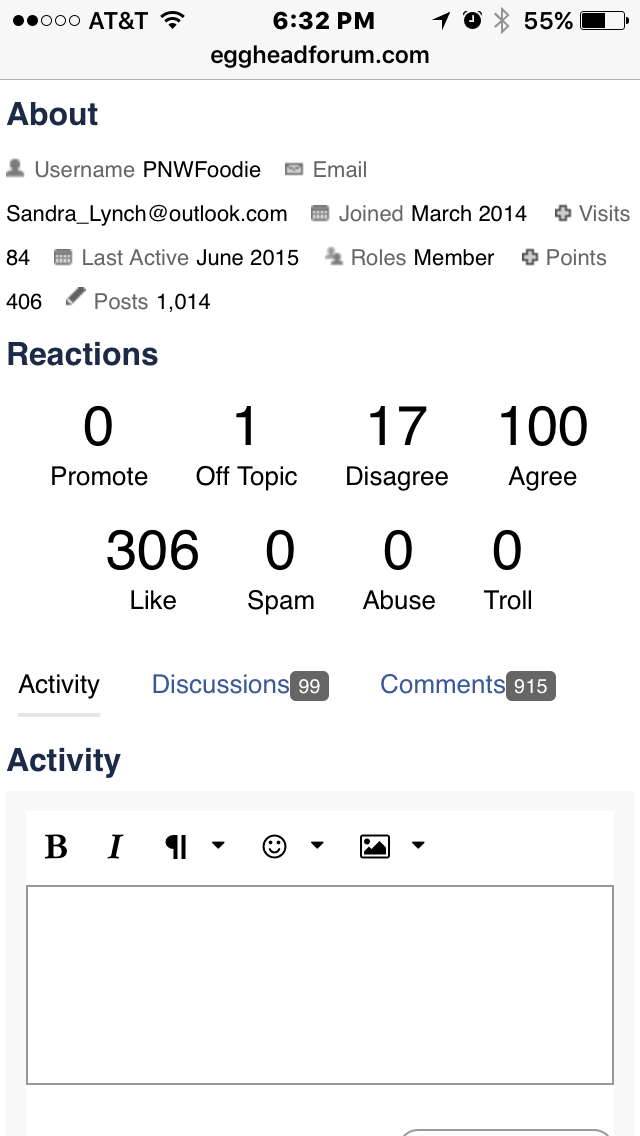View the Comments tab
This screenshot has height=1136, width=640.
tap(466, 685)
